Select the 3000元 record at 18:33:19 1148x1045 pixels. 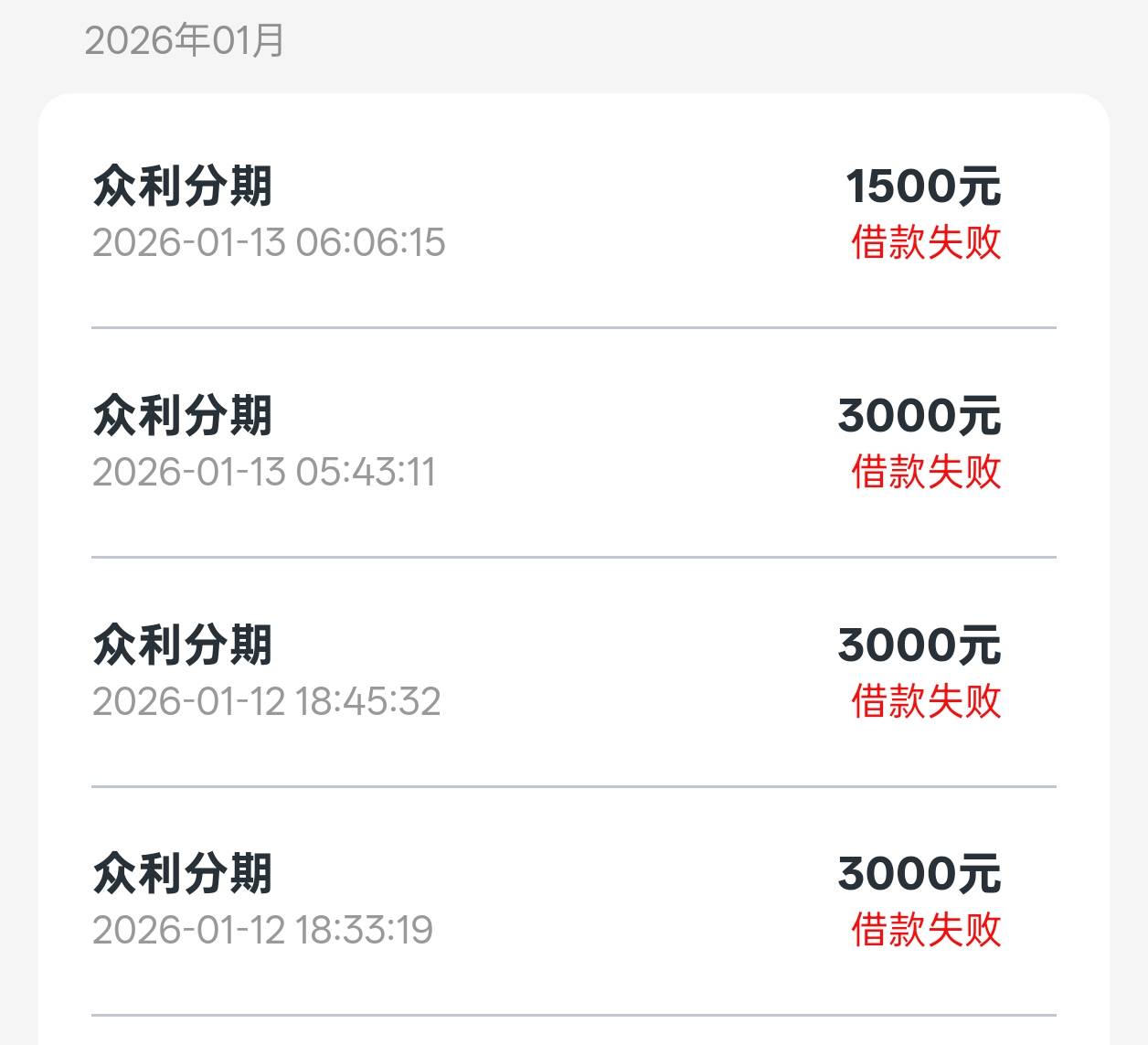click(x=573, y=901)
